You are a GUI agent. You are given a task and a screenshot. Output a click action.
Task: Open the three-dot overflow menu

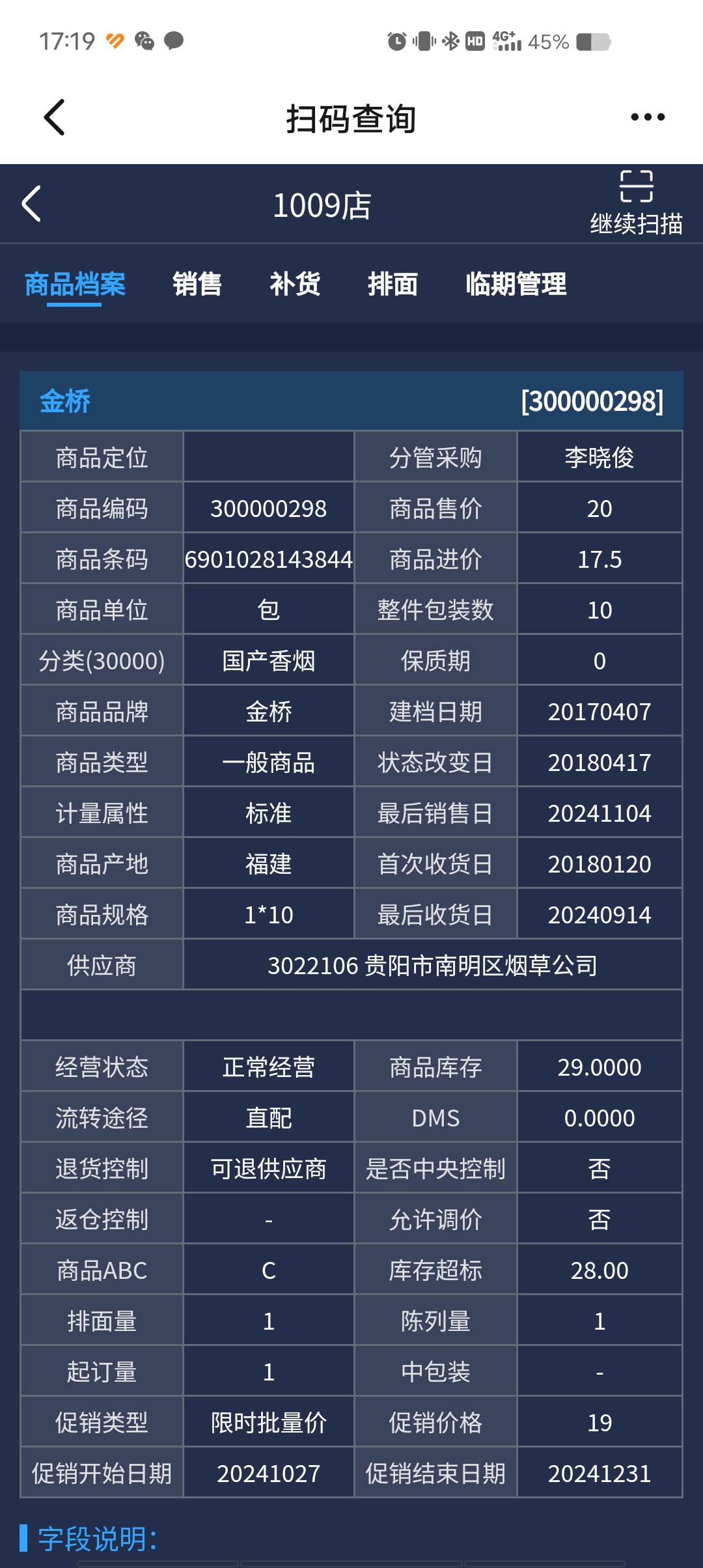(x=648, y=117)
